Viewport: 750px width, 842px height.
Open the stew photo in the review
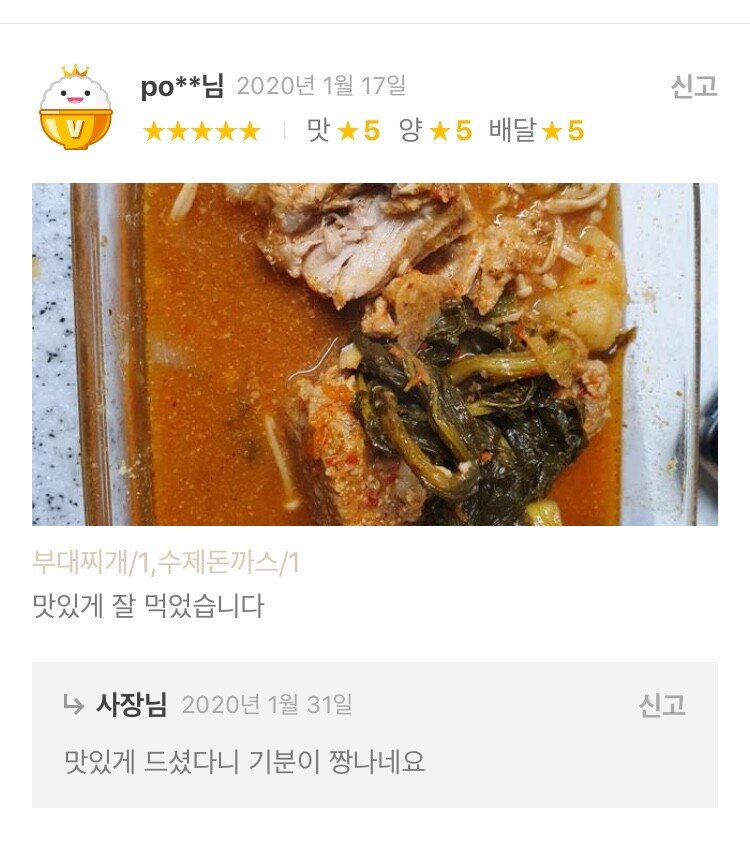coord(375,354)
